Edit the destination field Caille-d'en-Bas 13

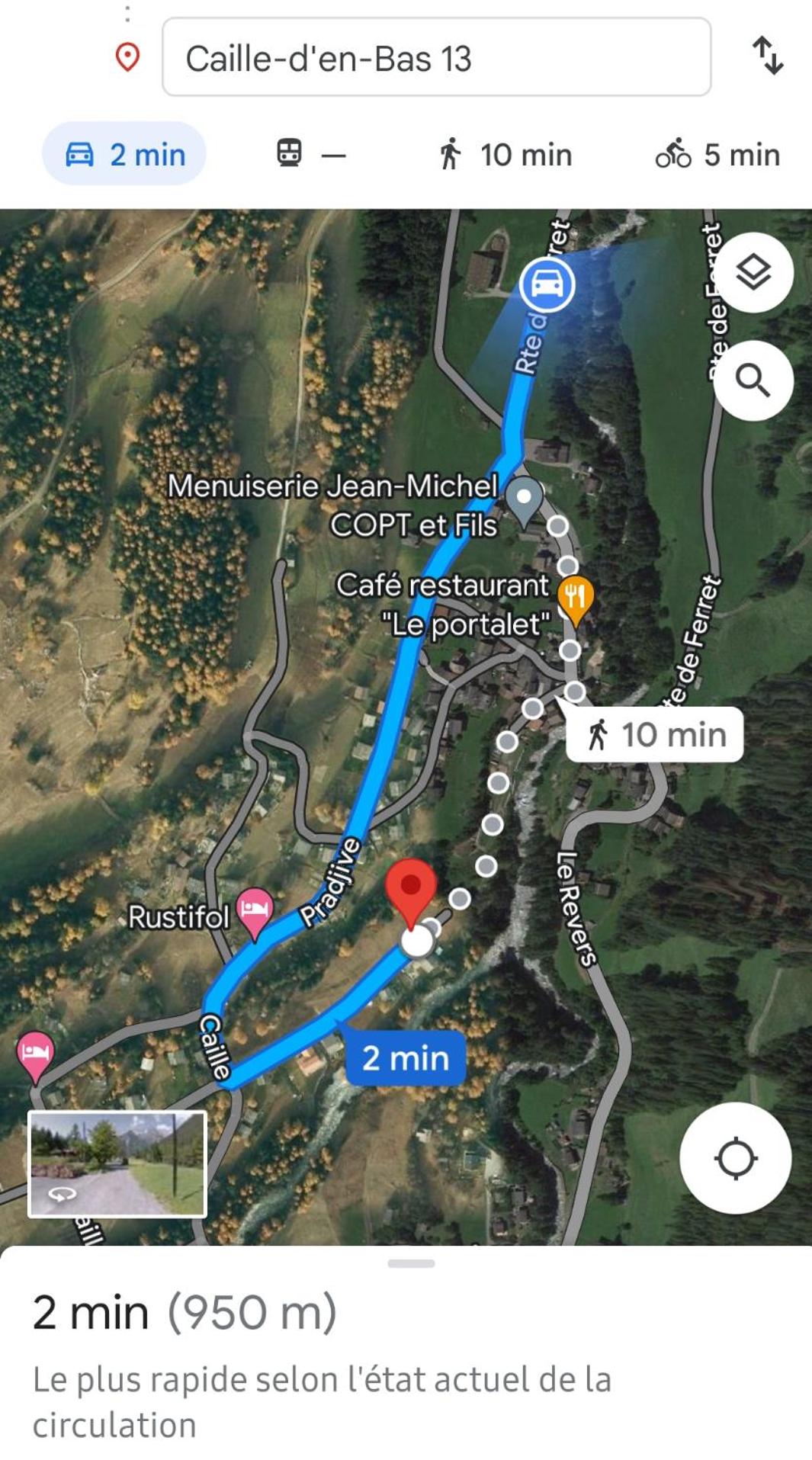(436, 58)
